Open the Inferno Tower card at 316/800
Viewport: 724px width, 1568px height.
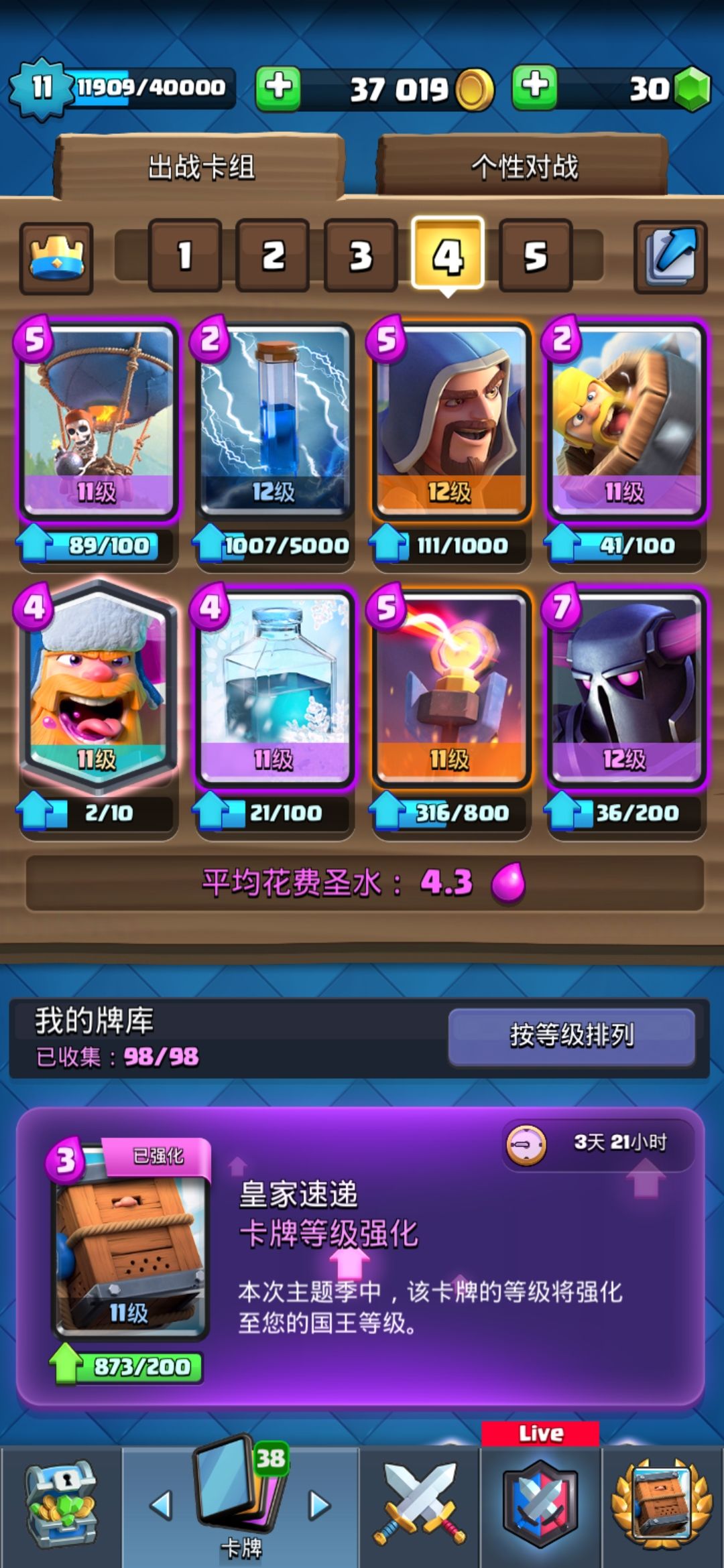450,687
